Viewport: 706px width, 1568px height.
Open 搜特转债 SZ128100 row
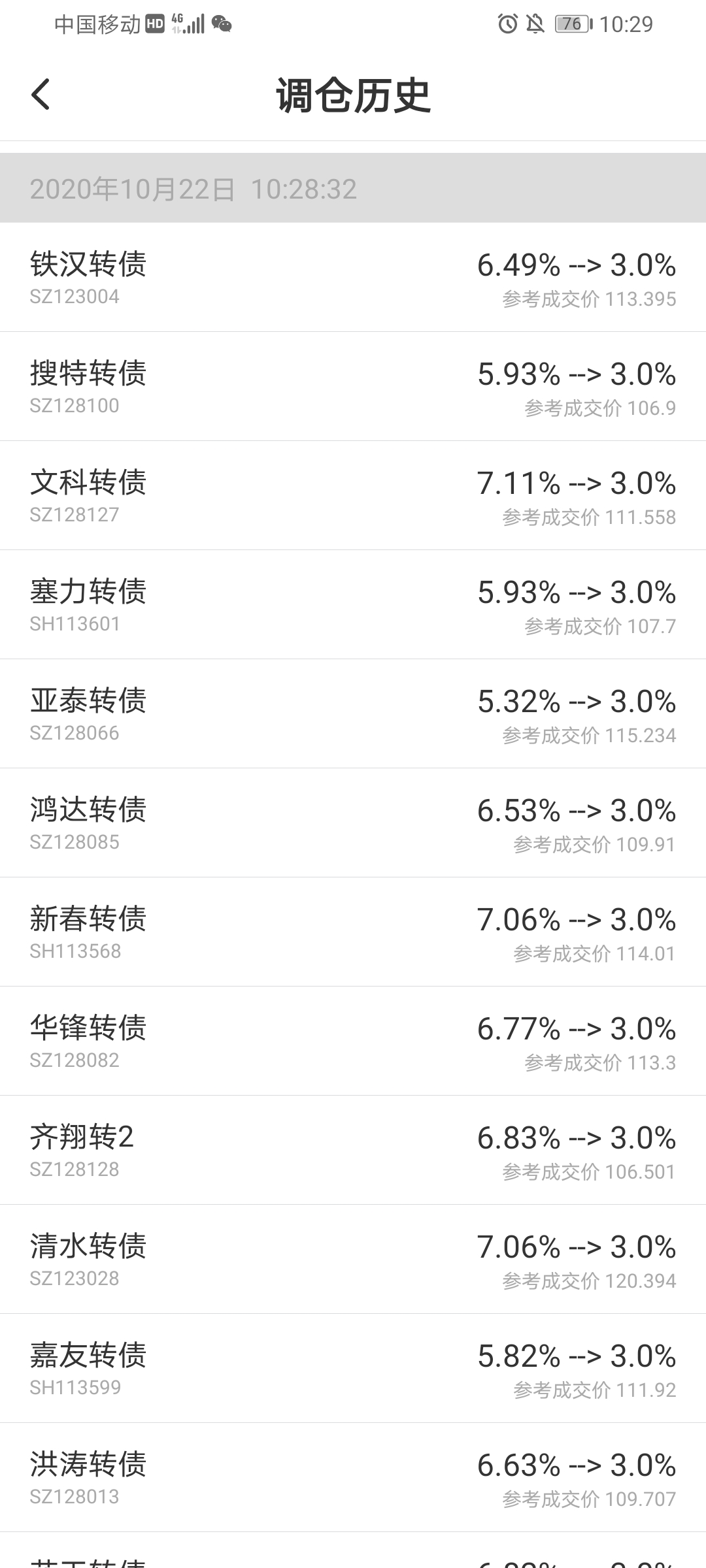point(353,386)
